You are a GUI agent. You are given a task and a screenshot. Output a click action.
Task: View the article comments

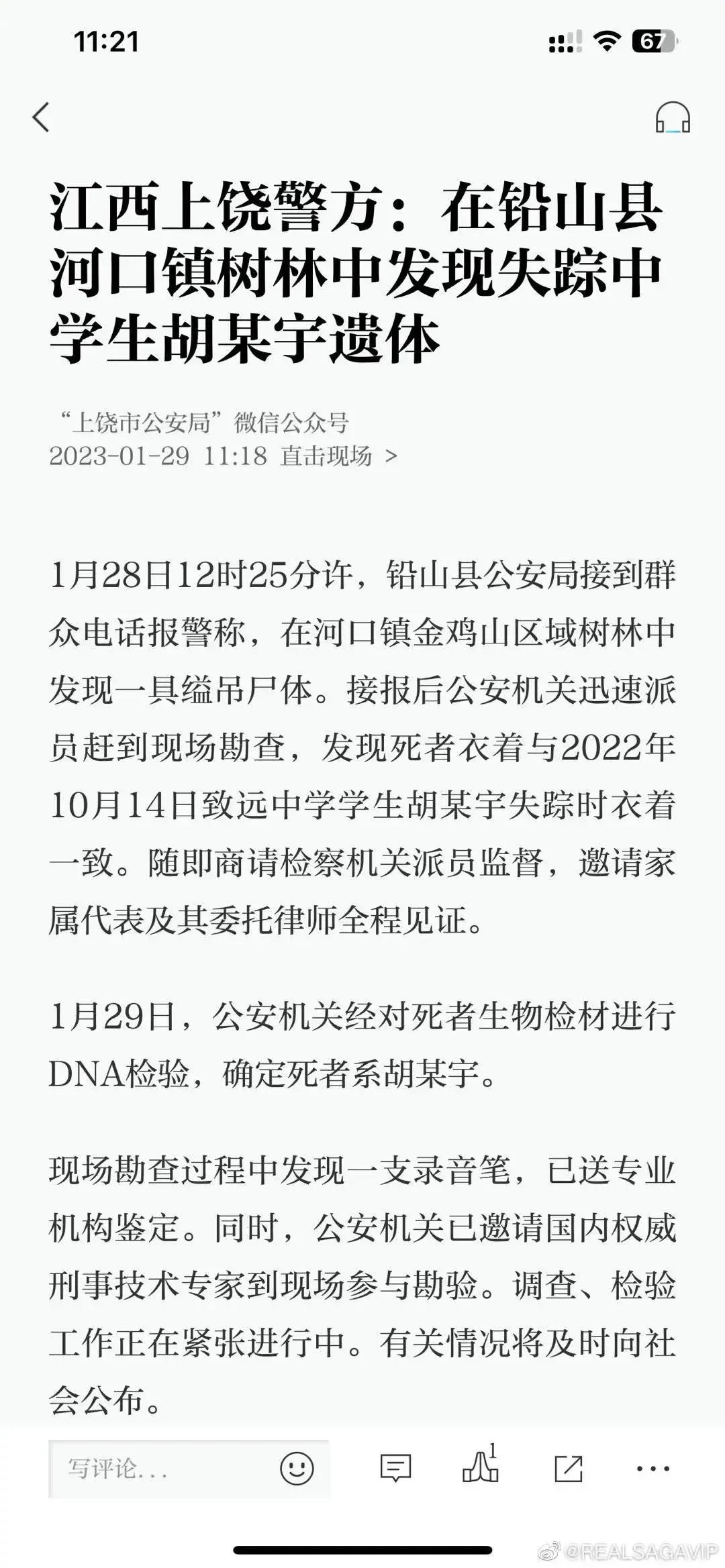coord(395,1469)
